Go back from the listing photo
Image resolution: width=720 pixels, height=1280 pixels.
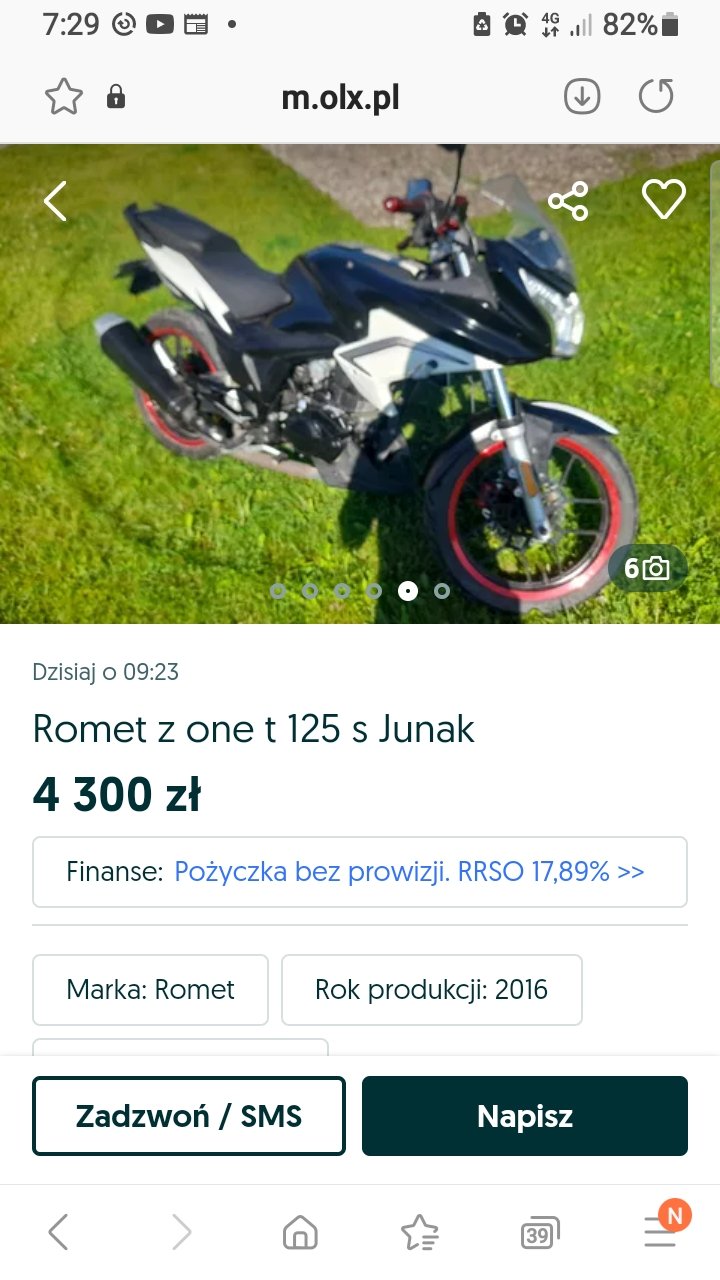pos(55,201)
